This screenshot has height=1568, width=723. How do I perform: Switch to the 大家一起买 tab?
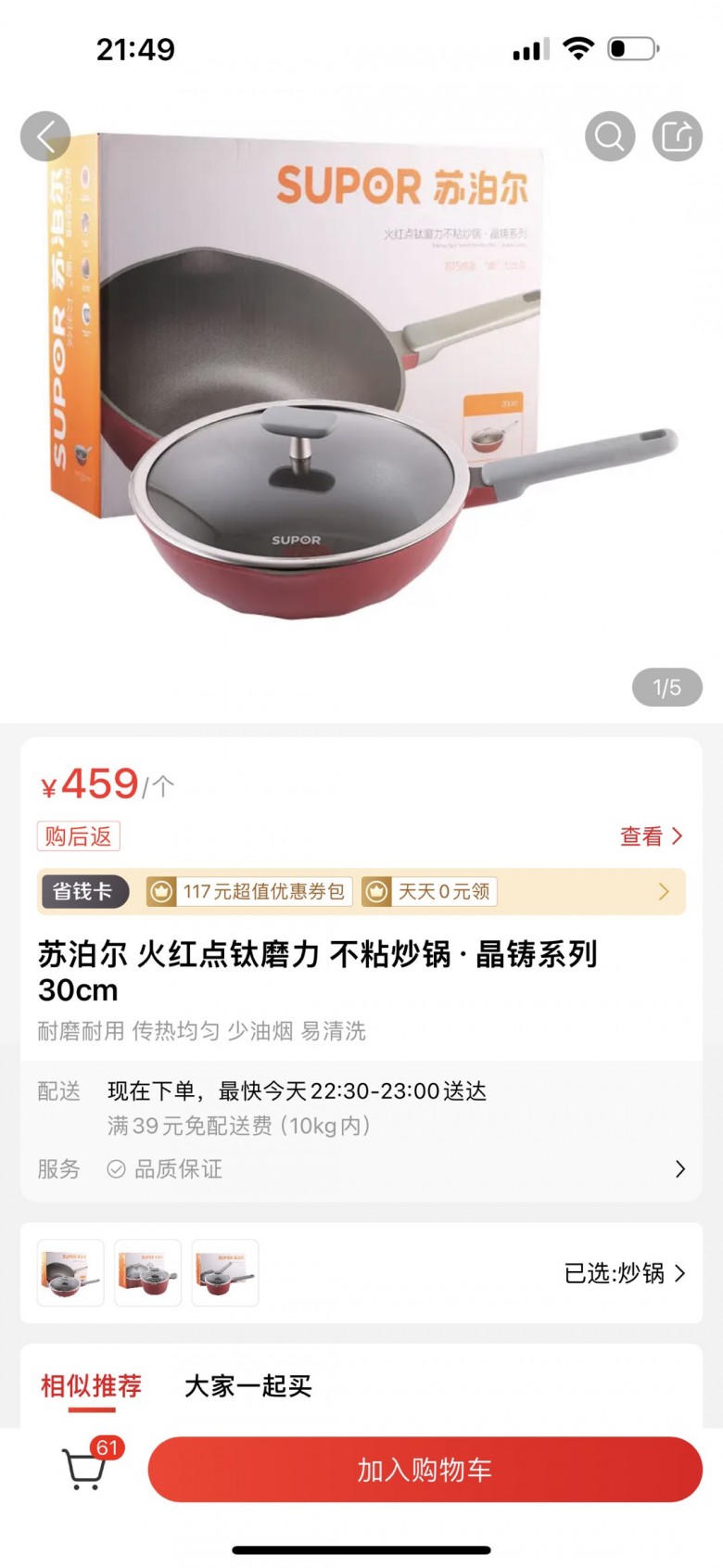248,1386
